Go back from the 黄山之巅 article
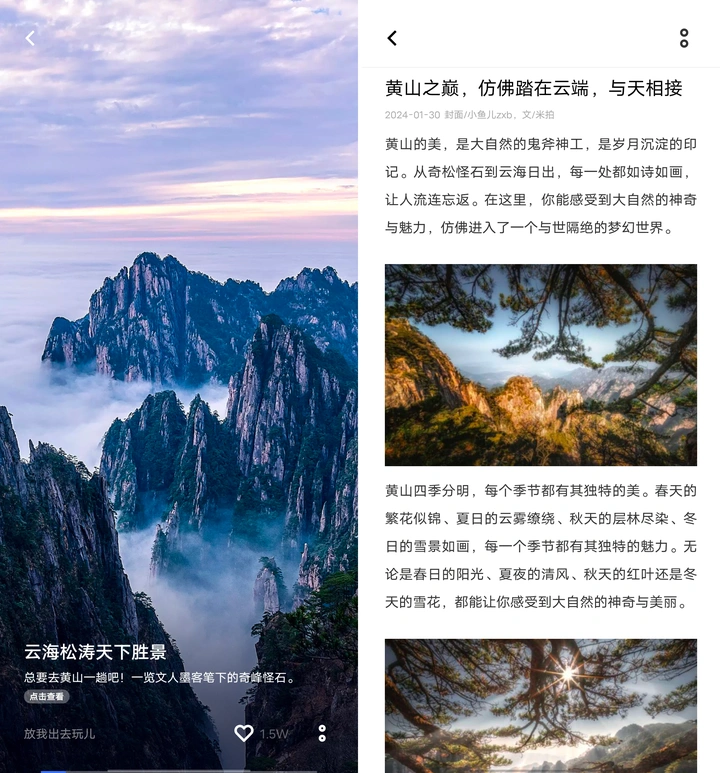Screen dimensions: 720x773 [392, 38]
